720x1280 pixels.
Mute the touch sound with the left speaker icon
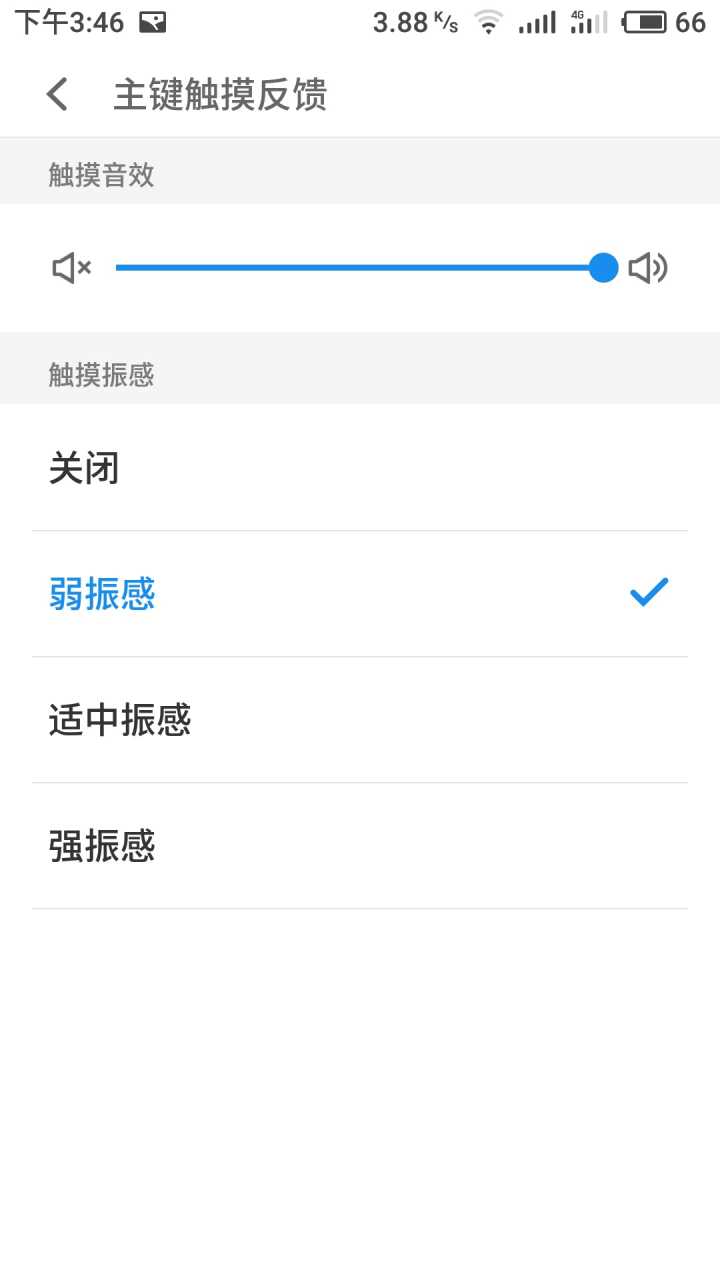click(x=68, y=267)
